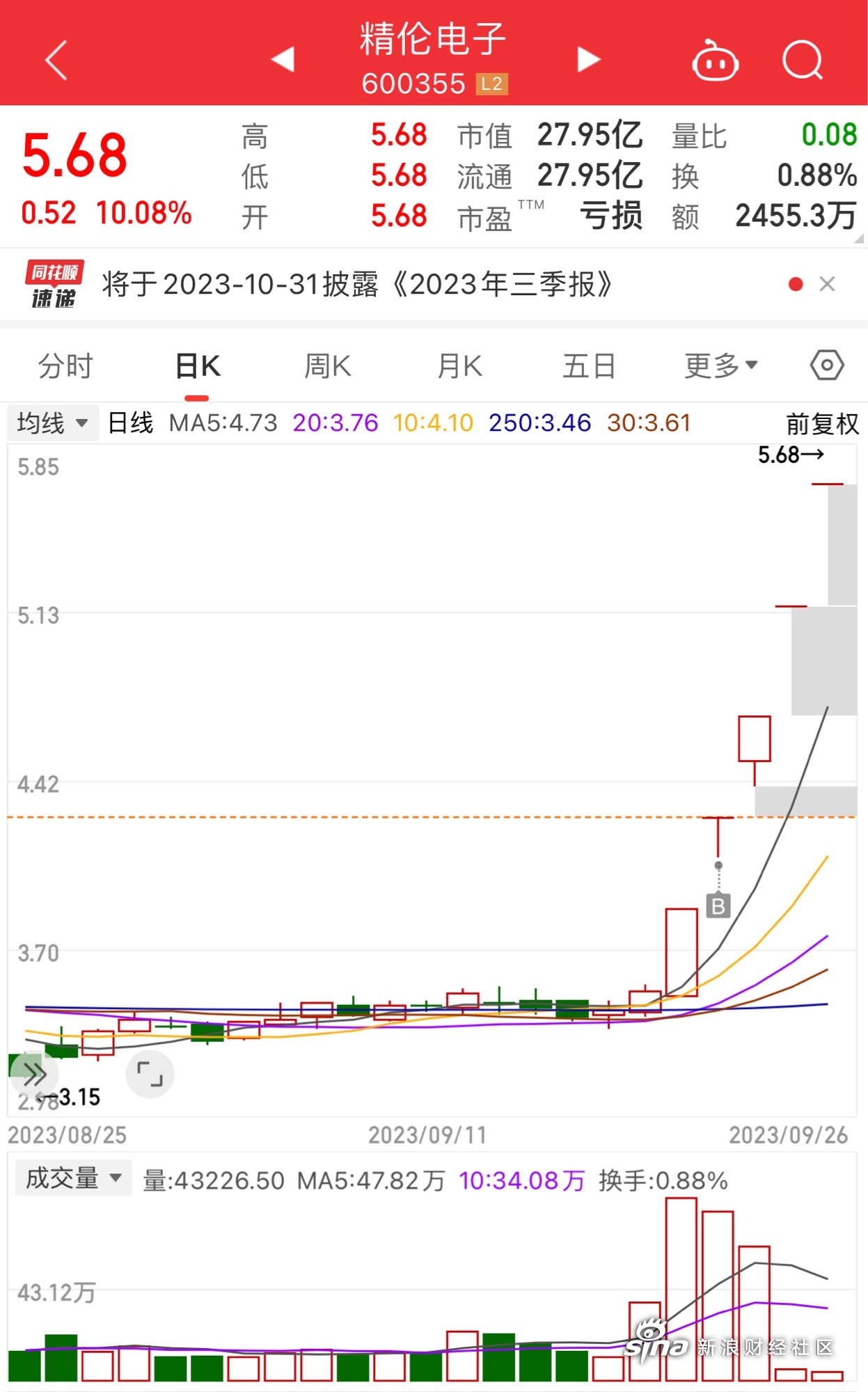Open the 成交量 volume indicator dropdown
Screen dimensions: 868x1392
click(x=72, y=1177)
